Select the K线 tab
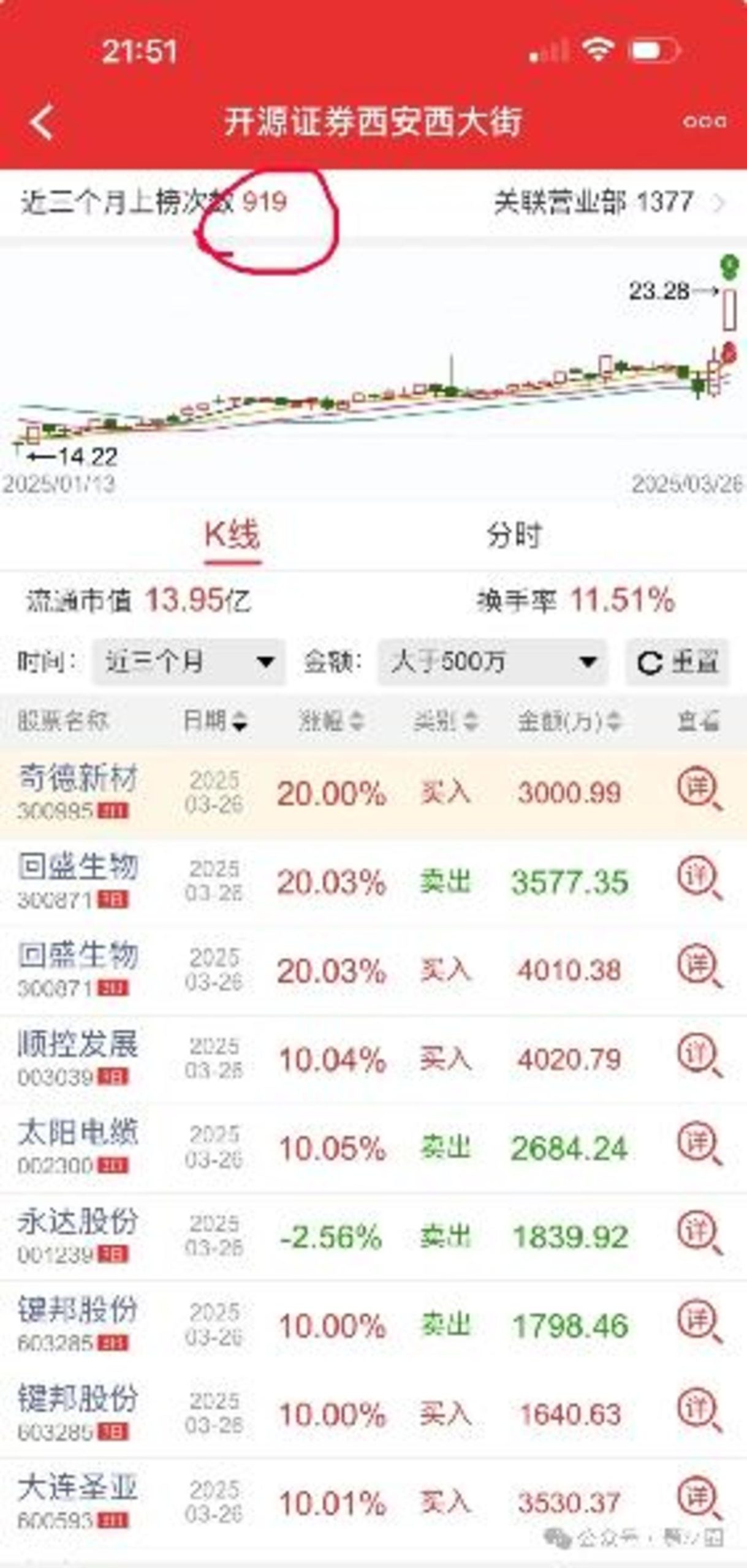 point(232,535)
